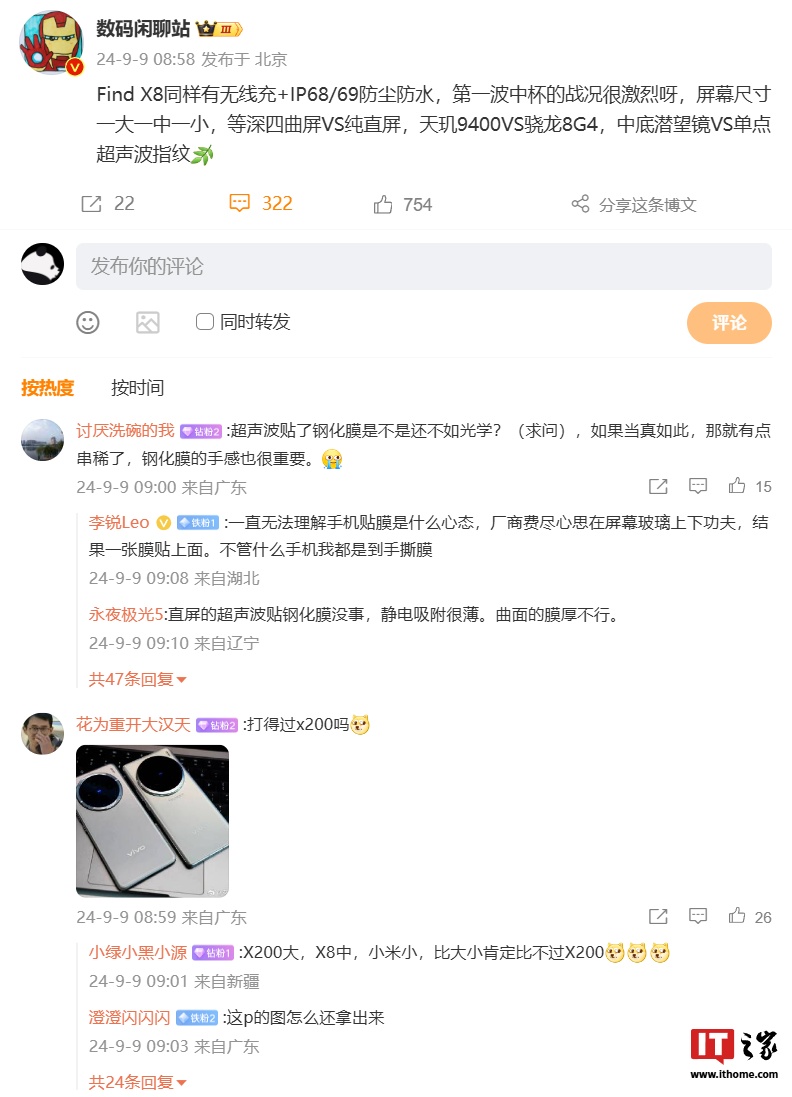Repost 花为重开大汉天's comment
This screenshot has height=1097, width=792.
coord(658,916)
